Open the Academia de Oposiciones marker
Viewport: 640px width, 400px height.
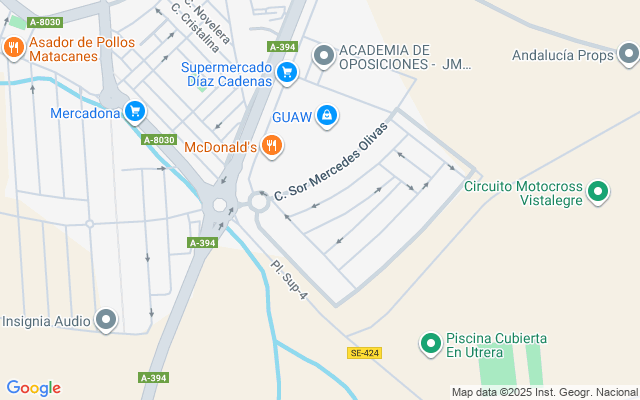point(324,55)
